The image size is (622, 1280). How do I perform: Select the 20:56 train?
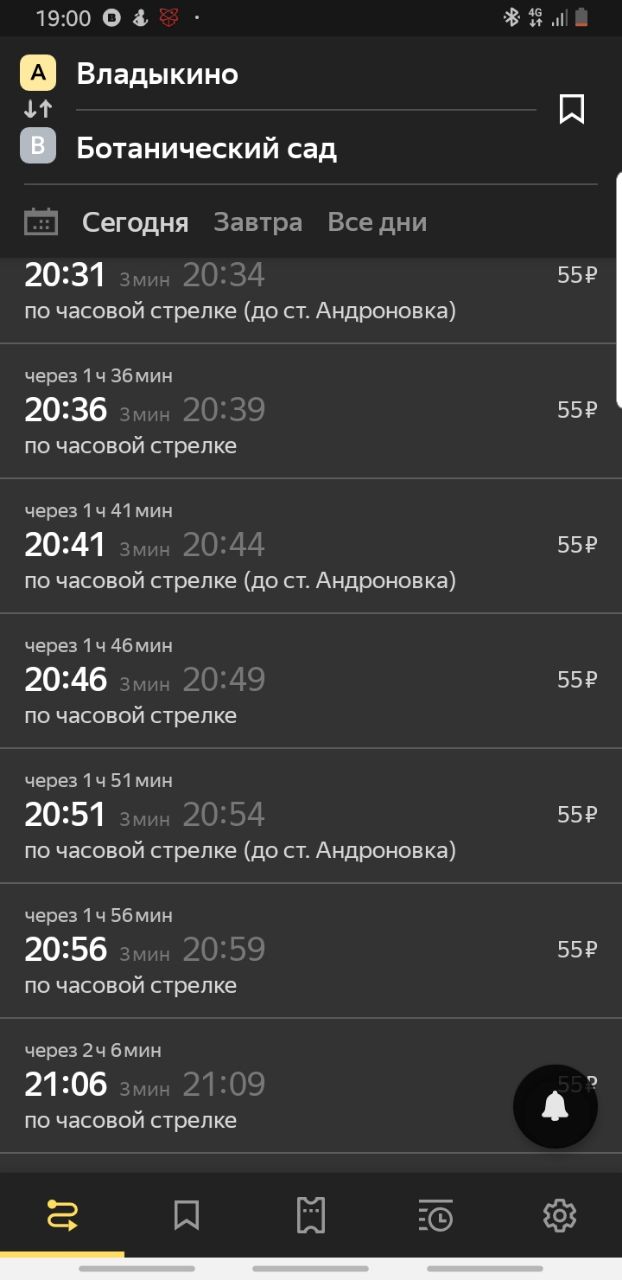[311, 951]
